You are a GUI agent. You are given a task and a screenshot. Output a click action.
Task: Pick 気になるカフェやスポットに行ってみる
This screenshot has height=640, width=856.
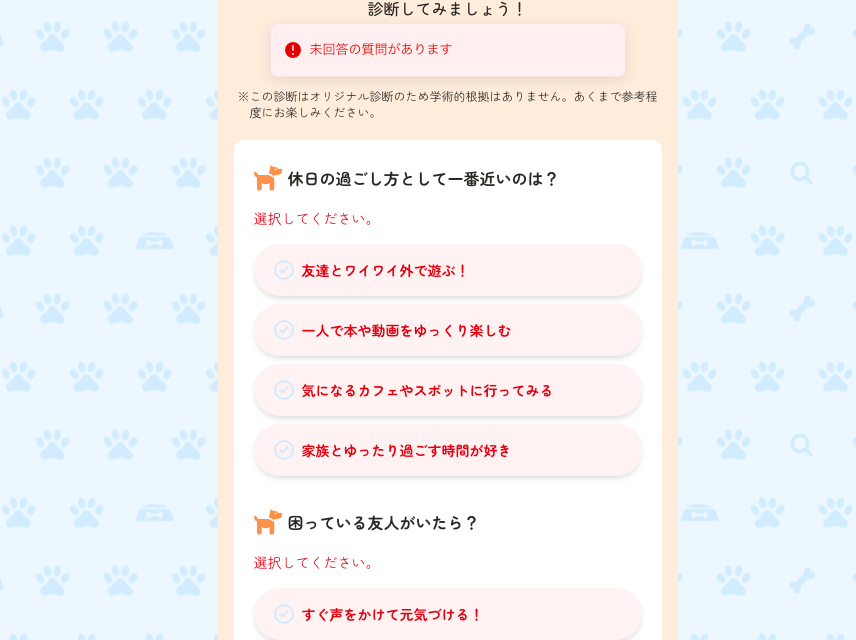pos(447,390)
